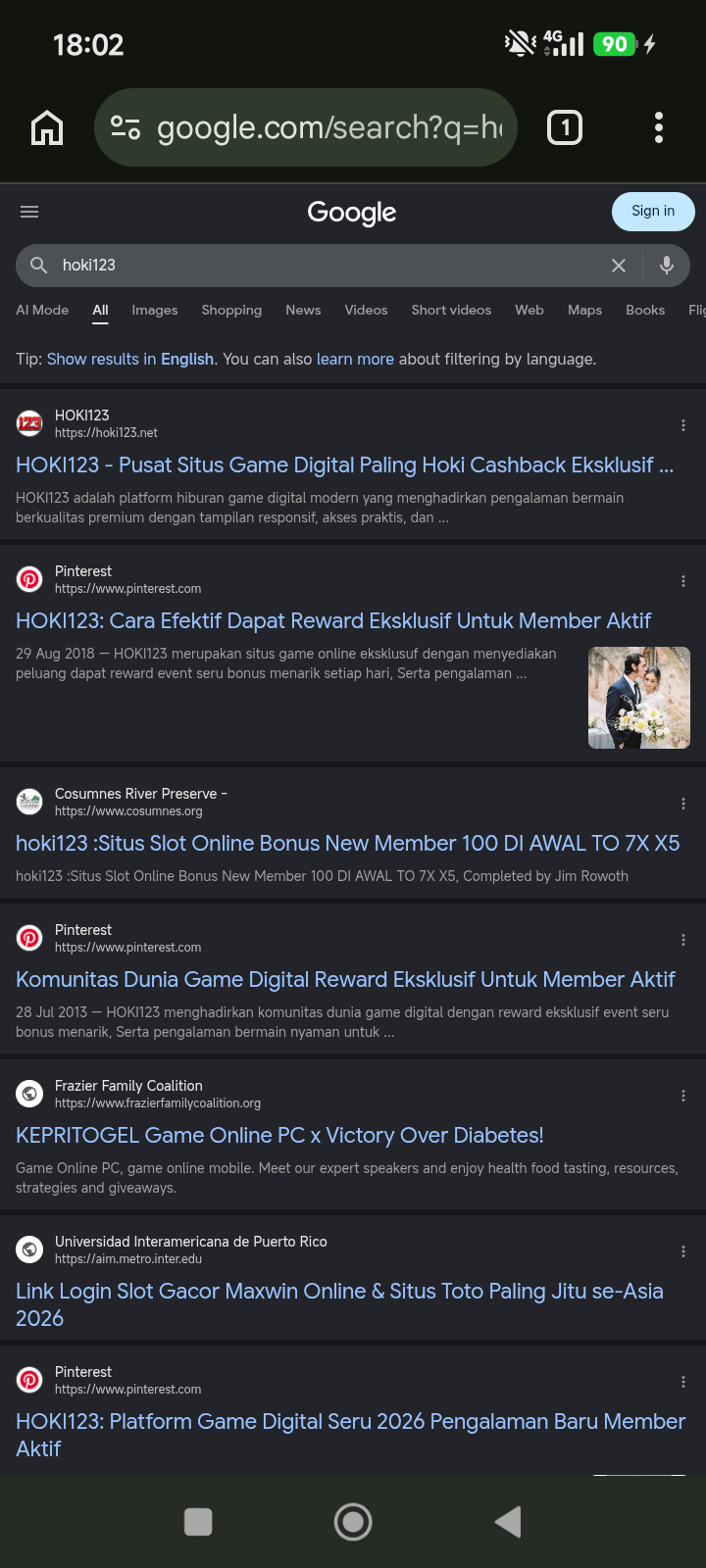The width and height of the screenshot is (706, 1568).
Task: Open the Maps results tab
Action: pyautogui.click(x=584, y=310)
